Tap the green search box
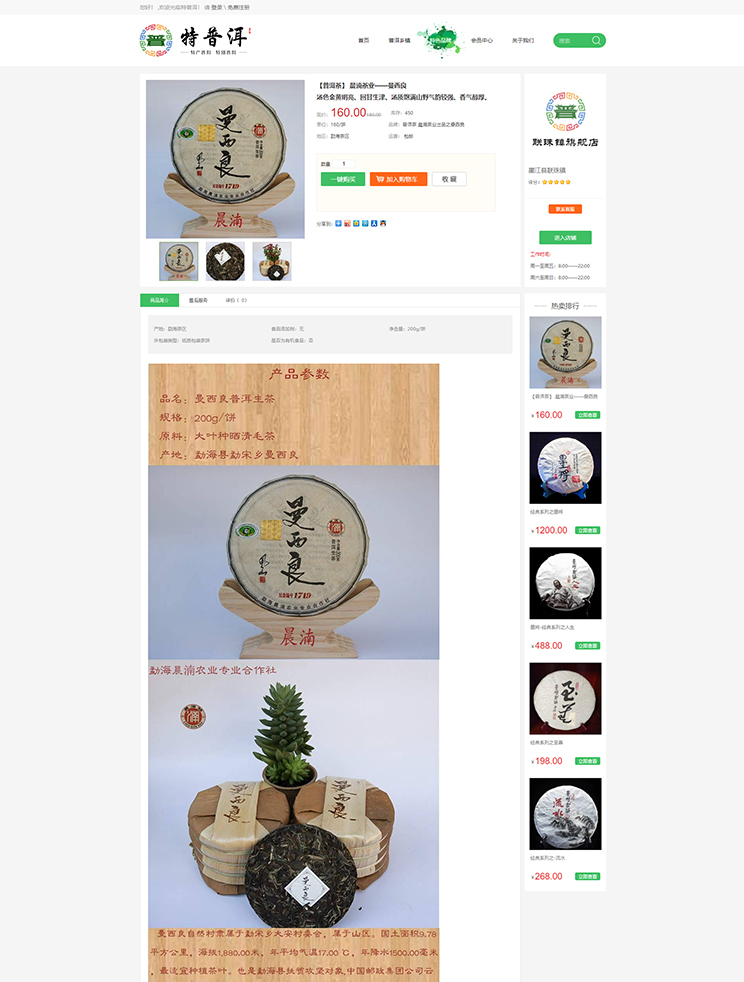Viewport: 744px width, 982px height. pos(574,41)
